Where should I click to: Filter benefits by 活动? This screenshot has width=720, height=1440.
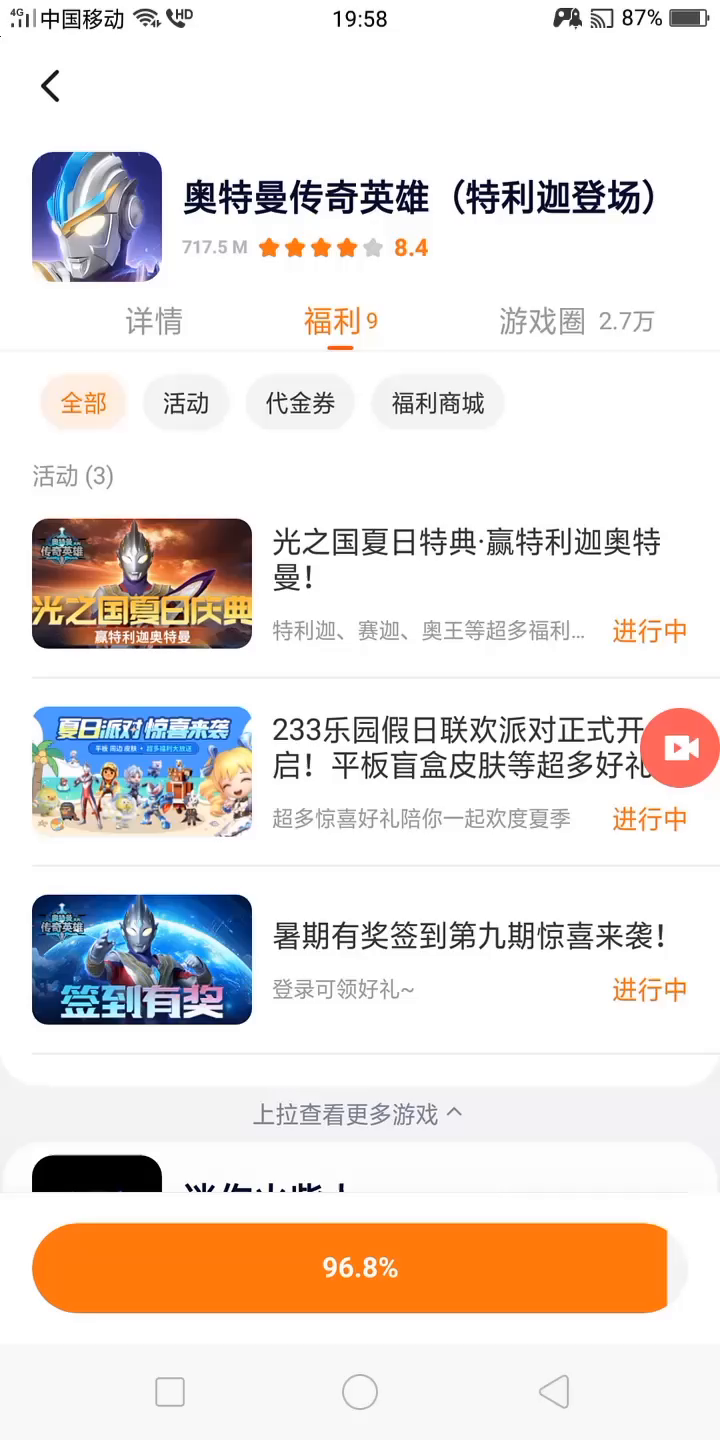tap(186, 403)
